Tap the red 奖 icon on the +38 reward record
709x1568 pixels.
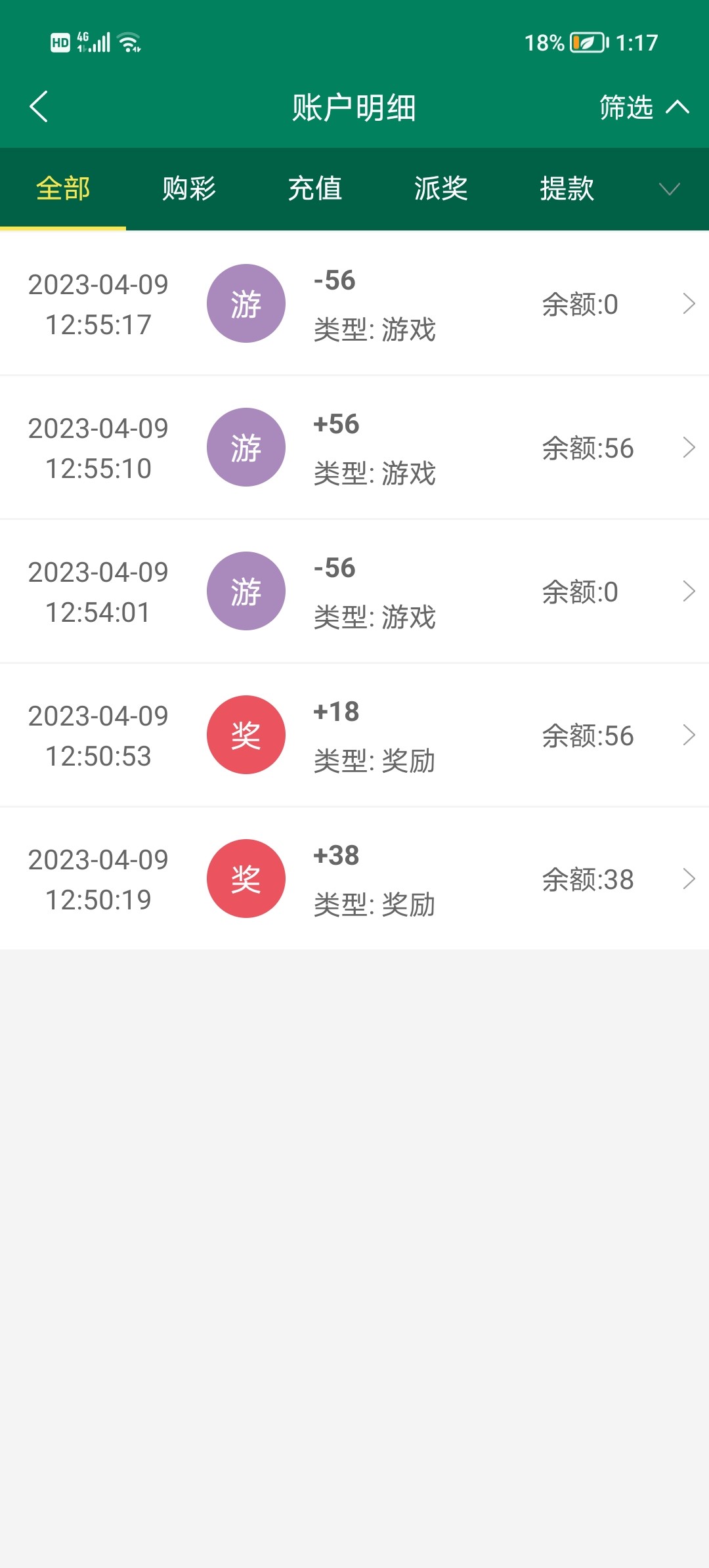[246, 879]
